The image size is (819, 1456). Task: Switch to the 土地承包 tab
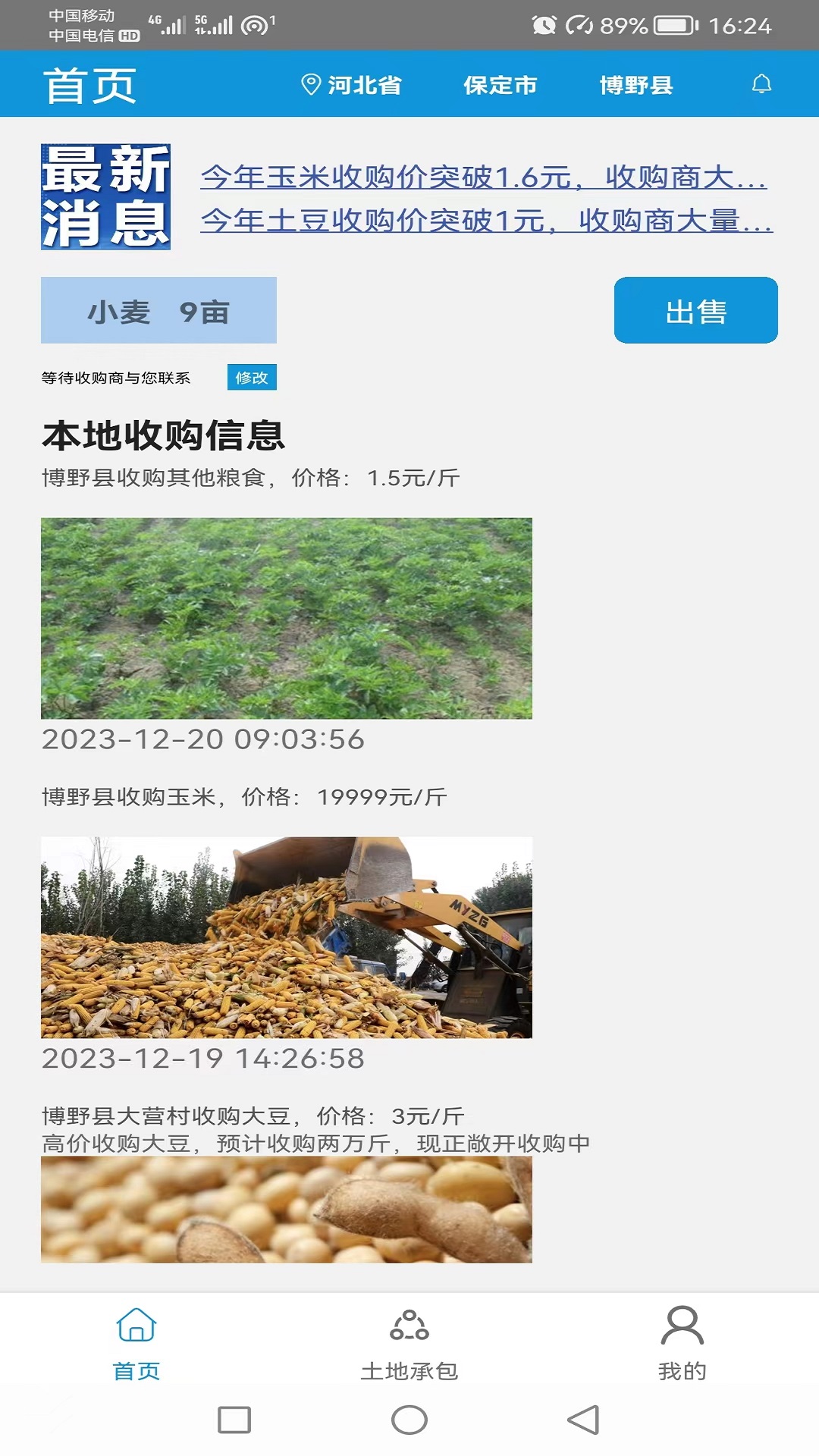(x=409, y=1343)
